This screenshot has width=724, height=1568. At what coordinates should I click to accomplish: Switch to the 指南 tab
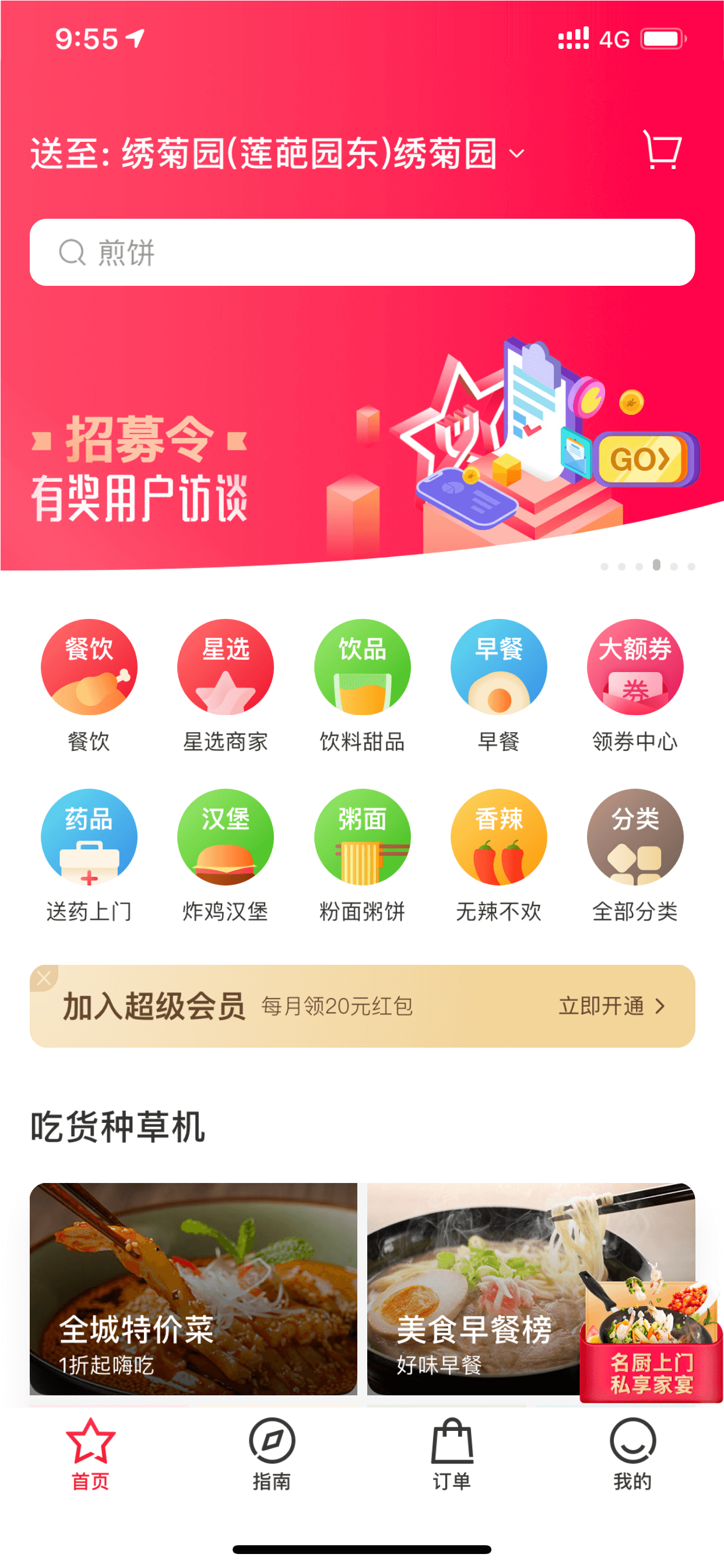pos(271,1454)
